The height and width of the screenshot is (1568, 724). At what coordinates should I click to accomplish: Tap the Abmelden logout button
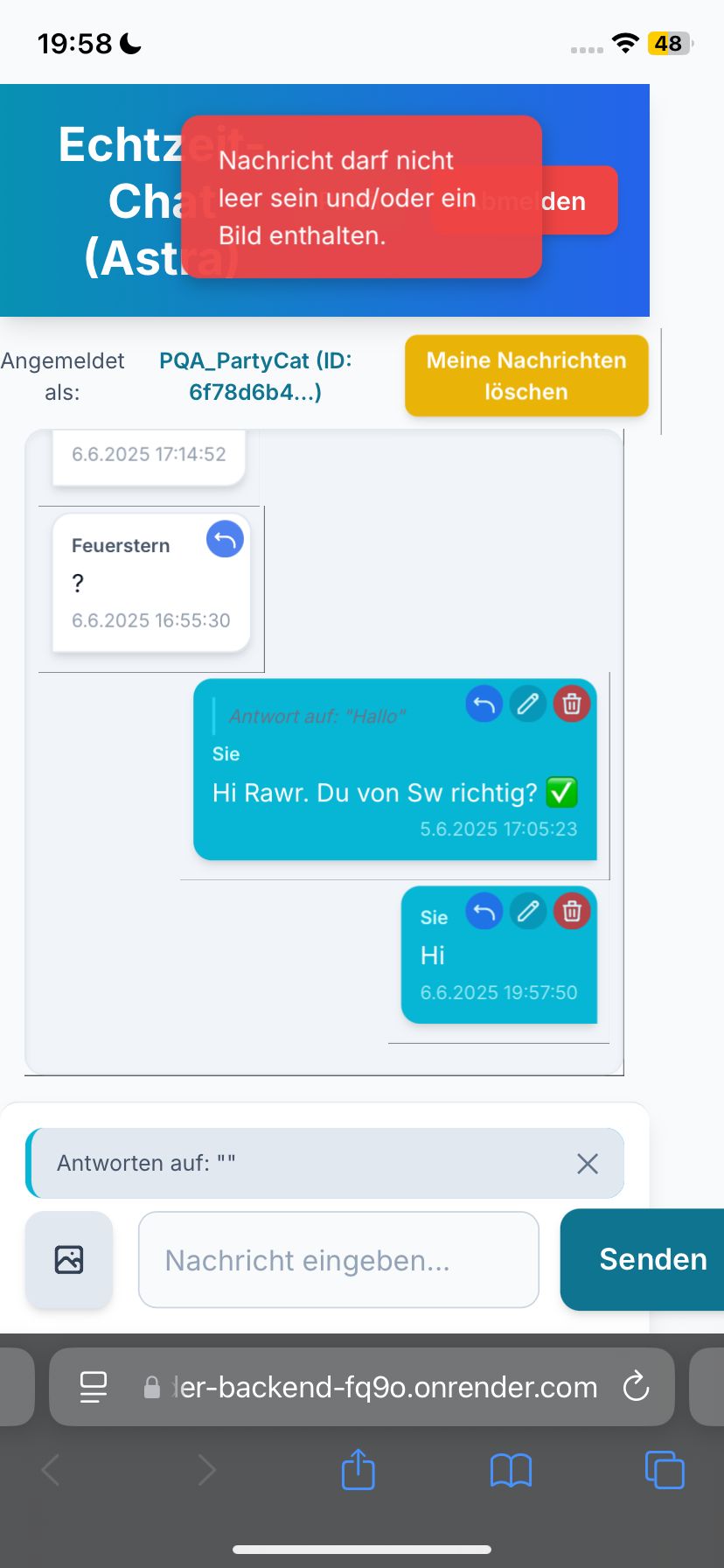tap(581, 200)
